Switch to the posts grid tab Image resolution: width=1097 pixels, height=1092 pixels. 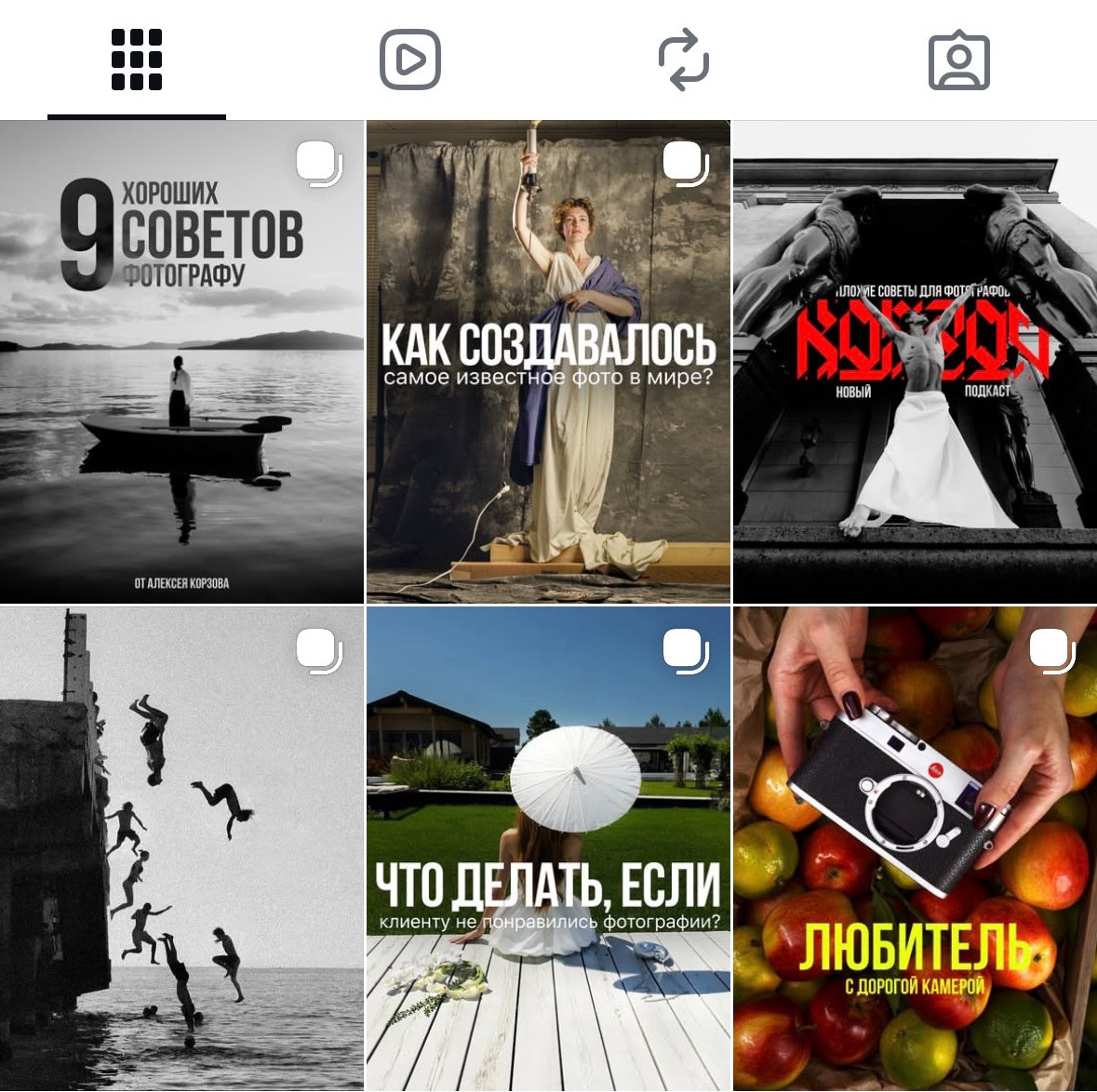coord(137,60)
